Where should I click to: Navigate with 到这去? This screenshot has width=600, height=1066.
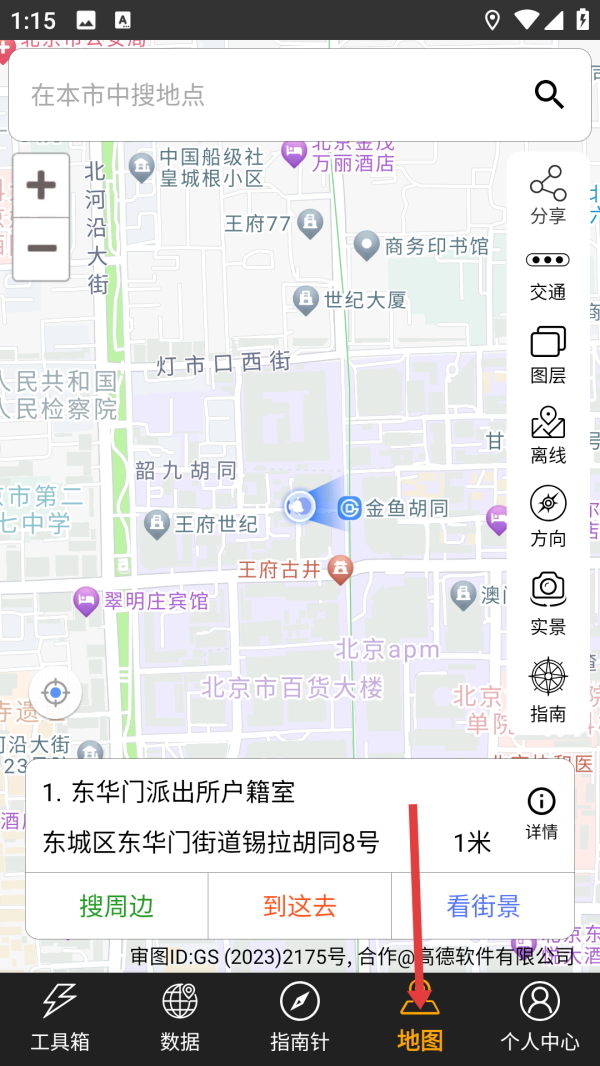(300, 906)
